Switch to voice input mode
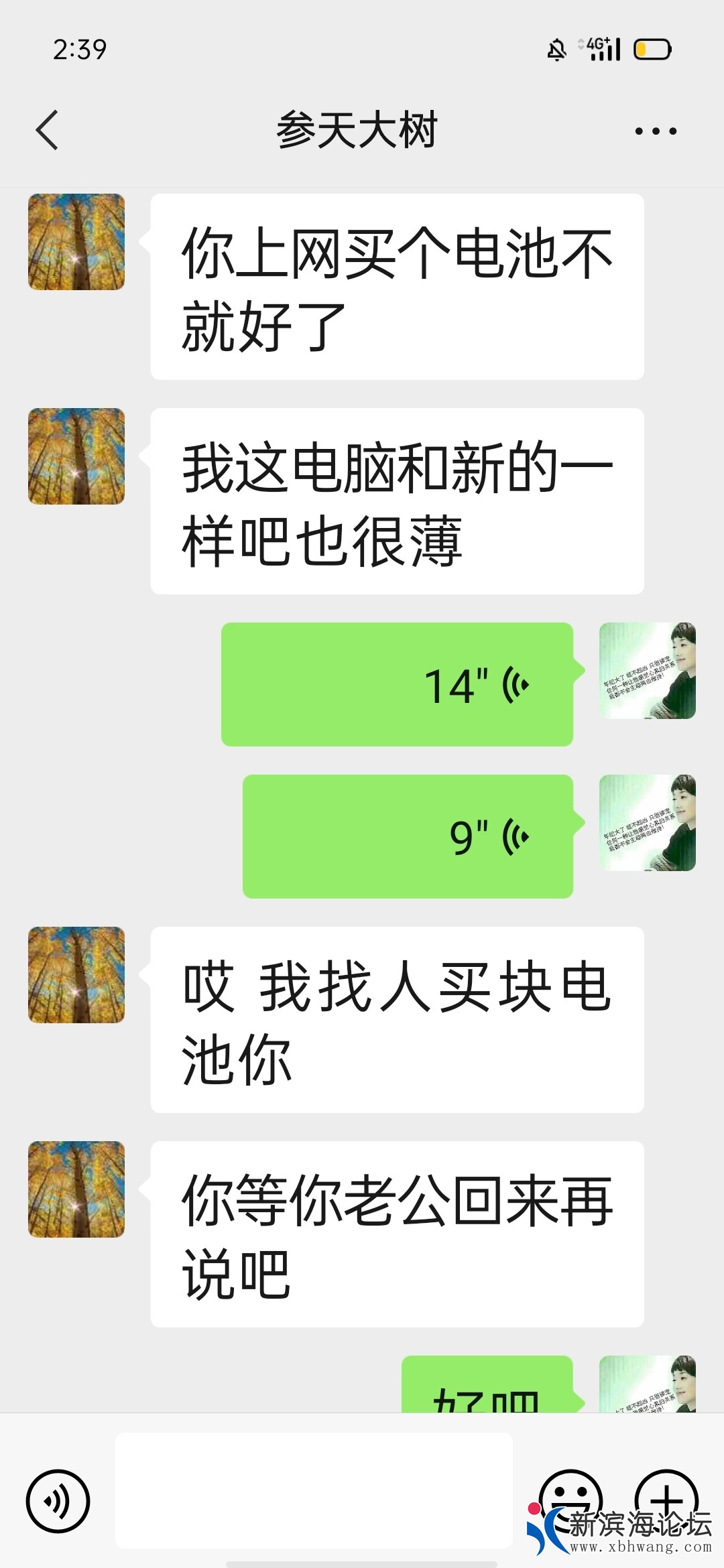Screen dimensions: 724x1568 (x=58, y=1501)
